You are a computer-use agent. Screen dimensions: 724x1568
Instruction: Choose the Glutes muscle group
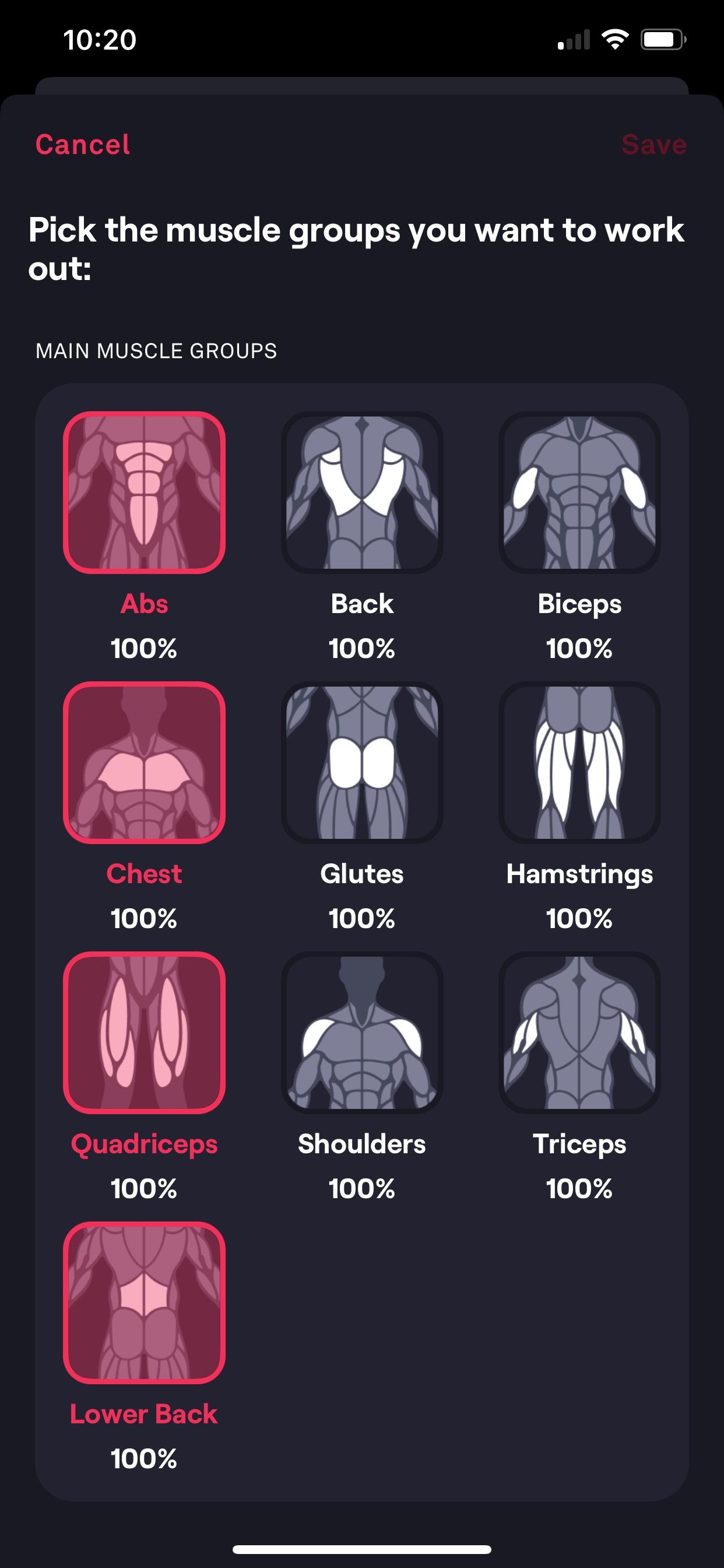[362, 762]
